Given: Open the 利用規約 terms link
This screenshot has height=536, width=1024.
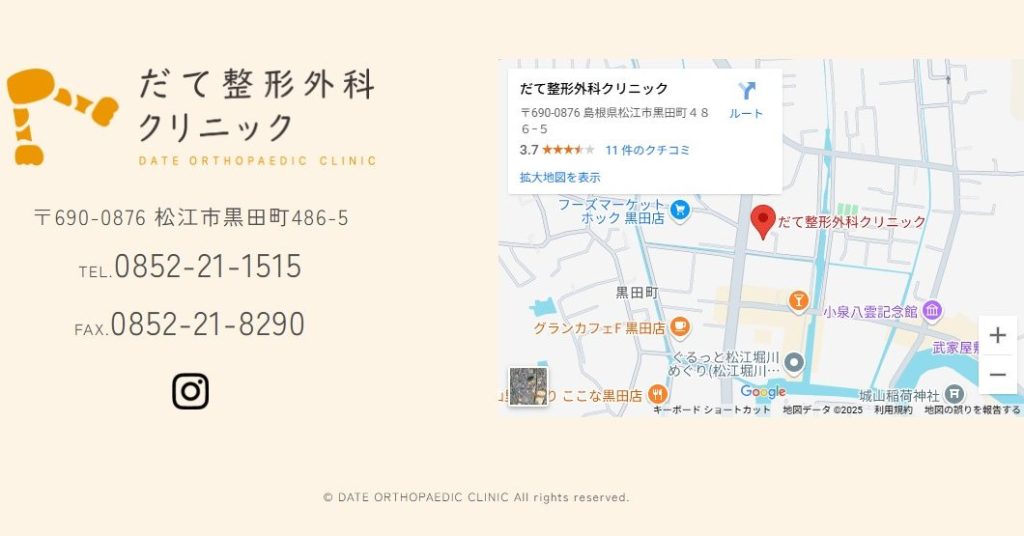Looking at the screenshot, I should [893, 410].
